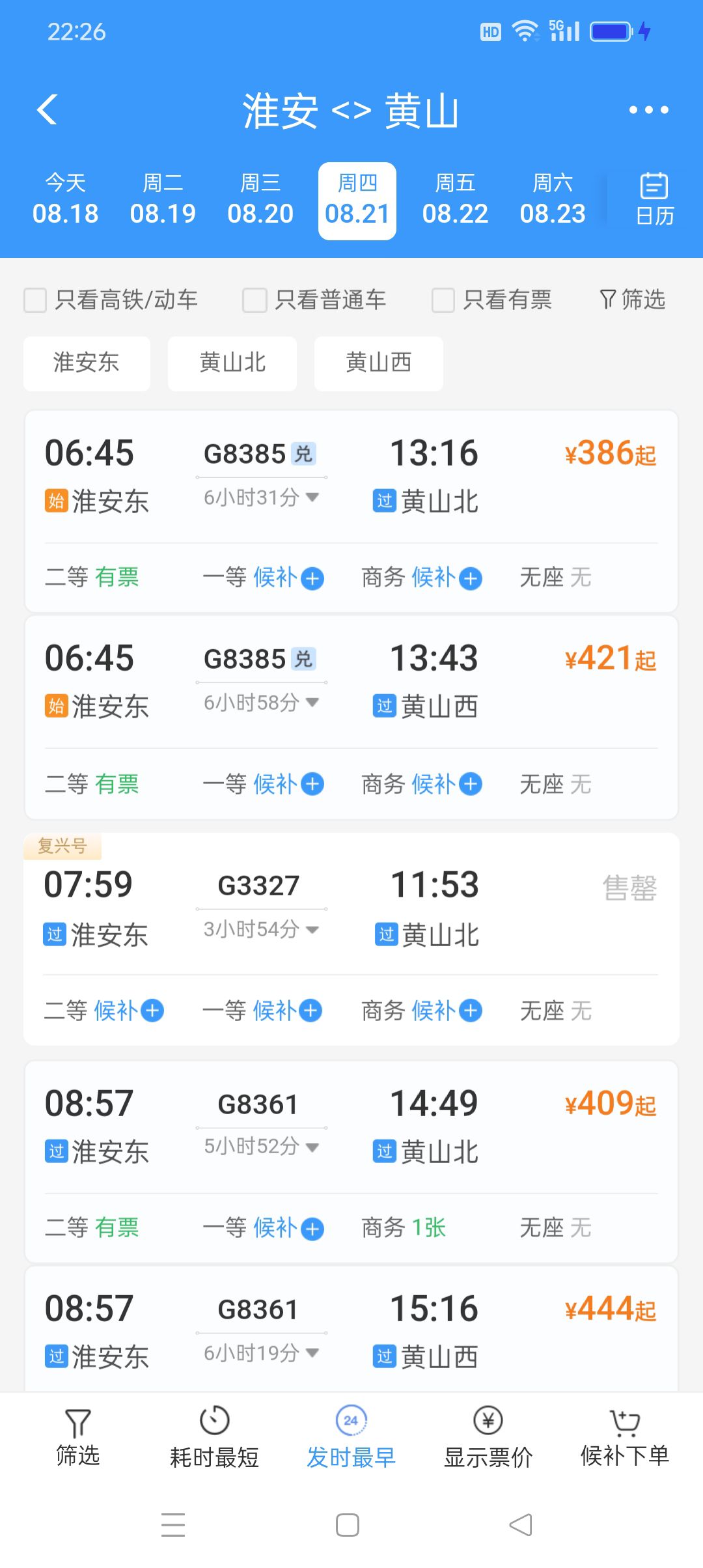Open G8385 train arriving 13:16 at 黄山北
This screenshot has height=1568, width=703.
(351, 511)
